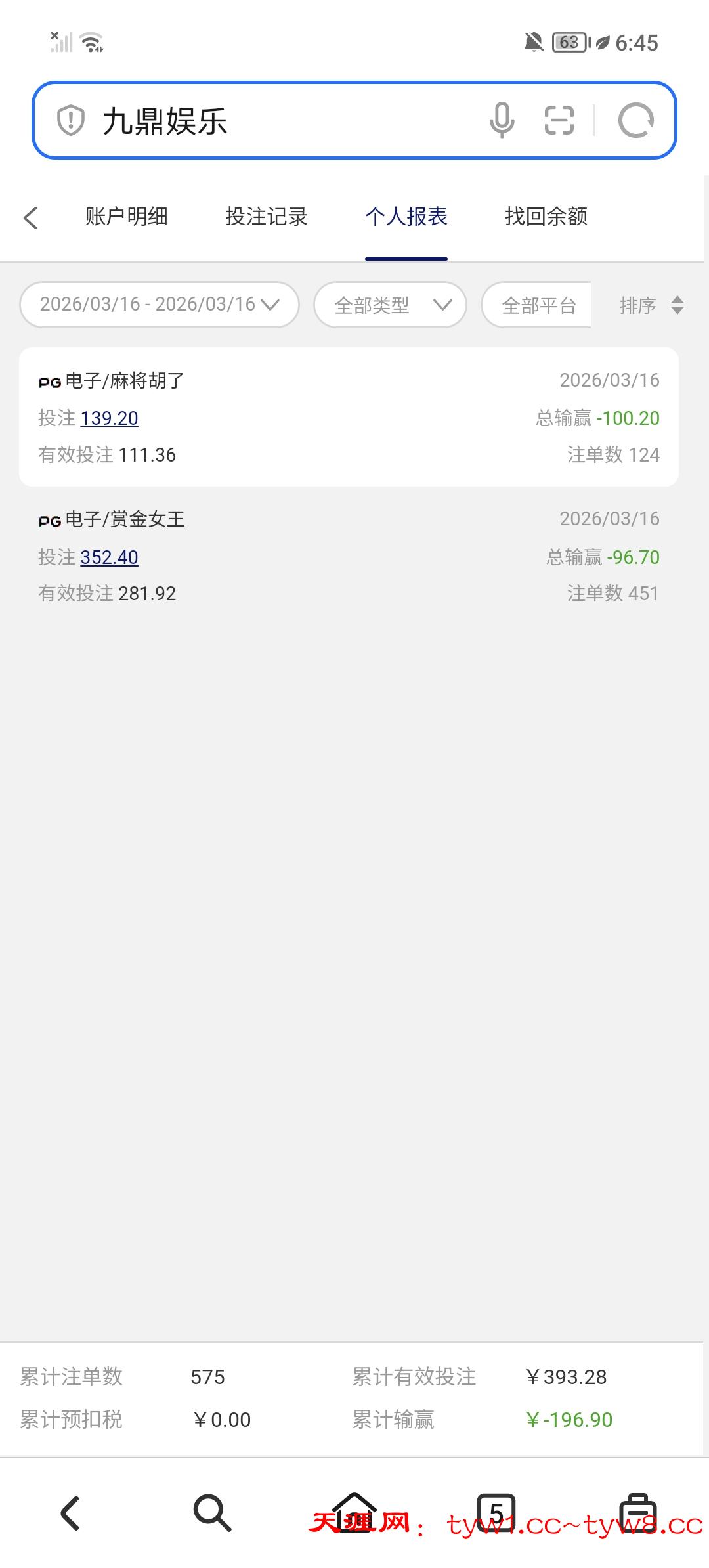Viewport: 709px width, 1568px height.
Task: Tap the browser's bottom back arrow
Action: click(x=70, y=1513)
